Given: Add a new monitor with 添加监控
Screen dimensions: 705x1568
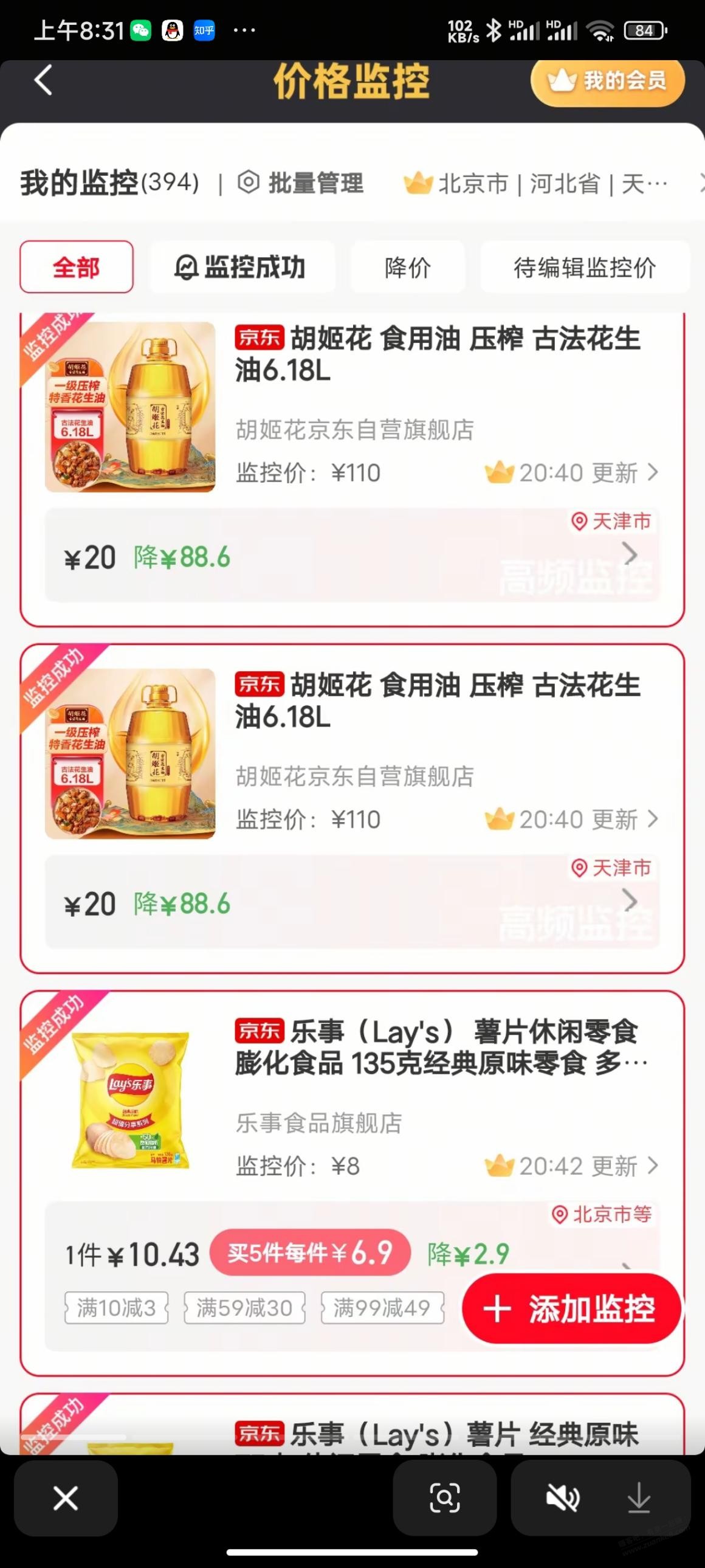Looking at the screenshot, I should coord(570,1308).
